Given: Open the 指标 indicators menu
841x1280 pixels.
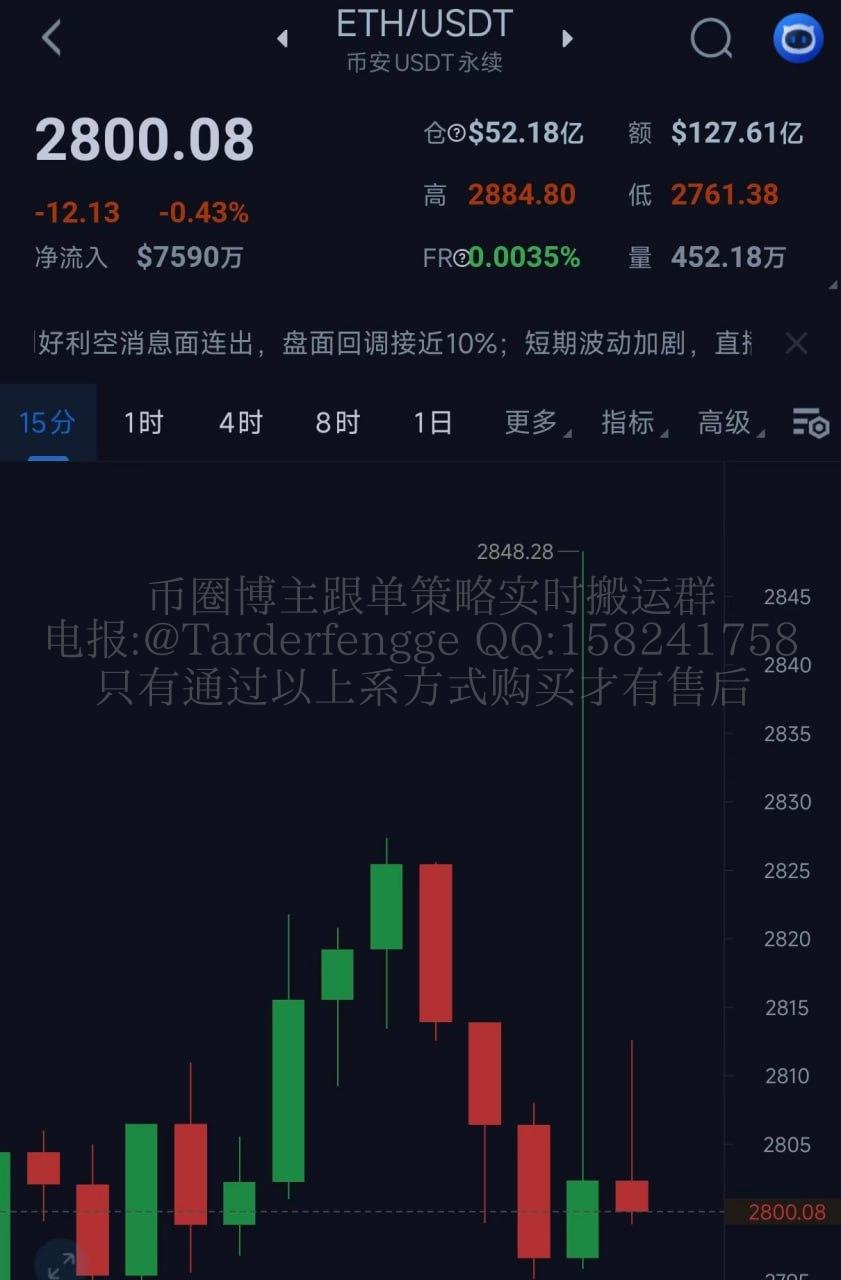Looking at the screenshot, I should coord(629,423).
